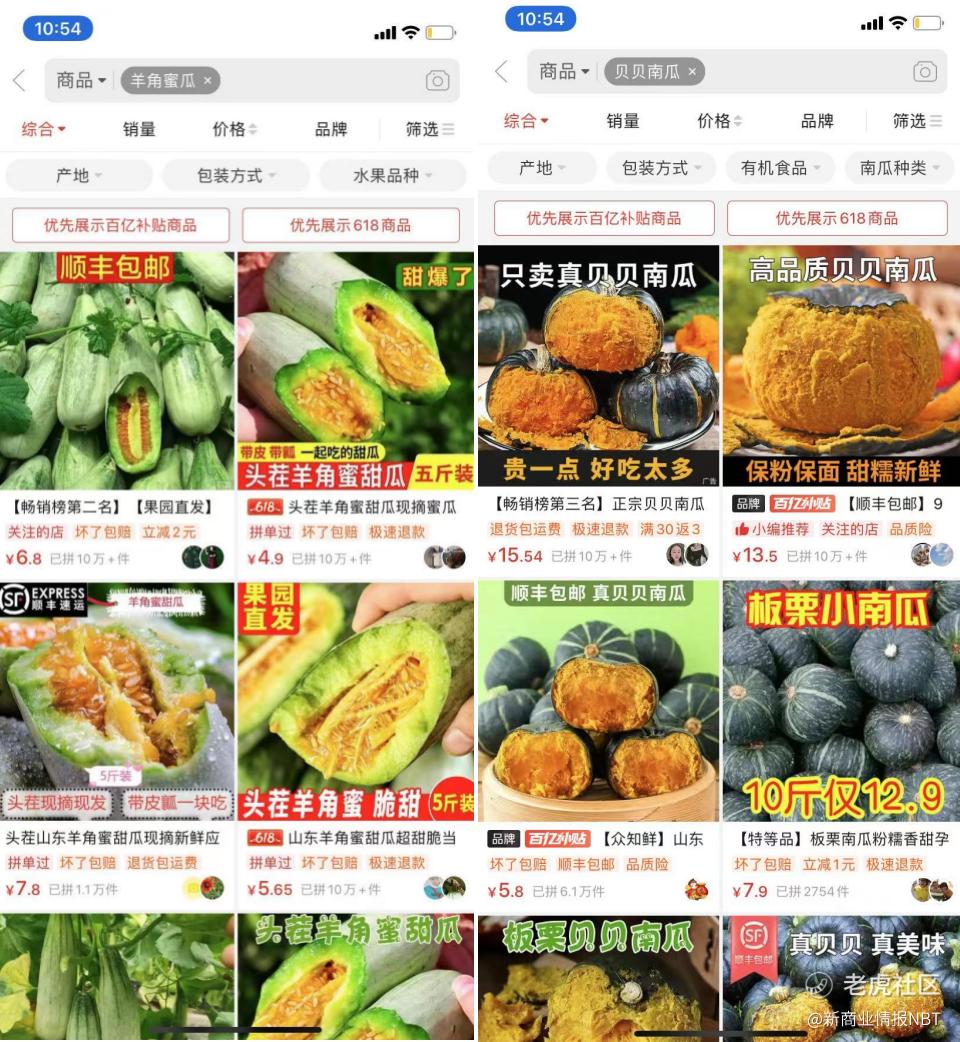Remove the 羊角蜜瓜 search chip
960x1042 pixels.
pos(207,81)
